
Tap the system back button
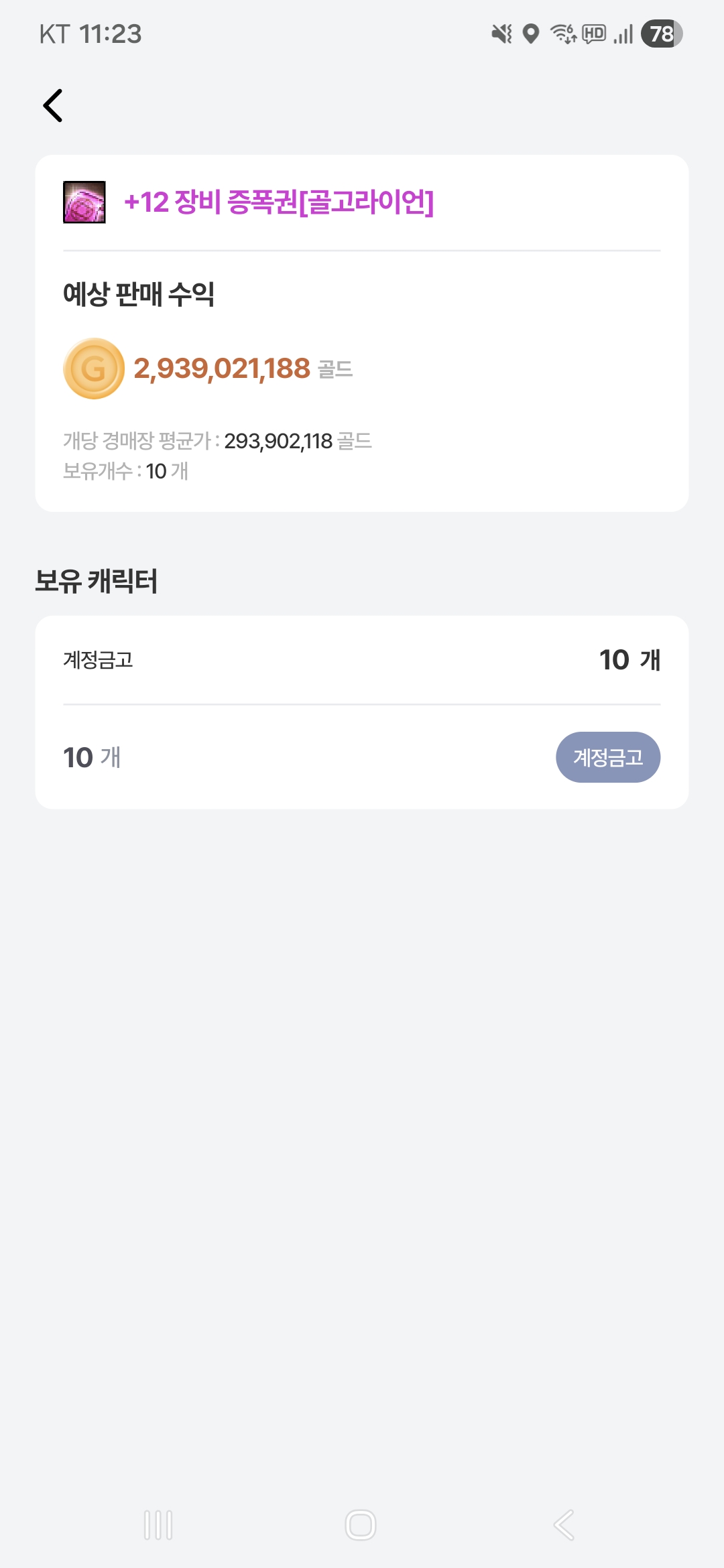tap(564, 1525)
